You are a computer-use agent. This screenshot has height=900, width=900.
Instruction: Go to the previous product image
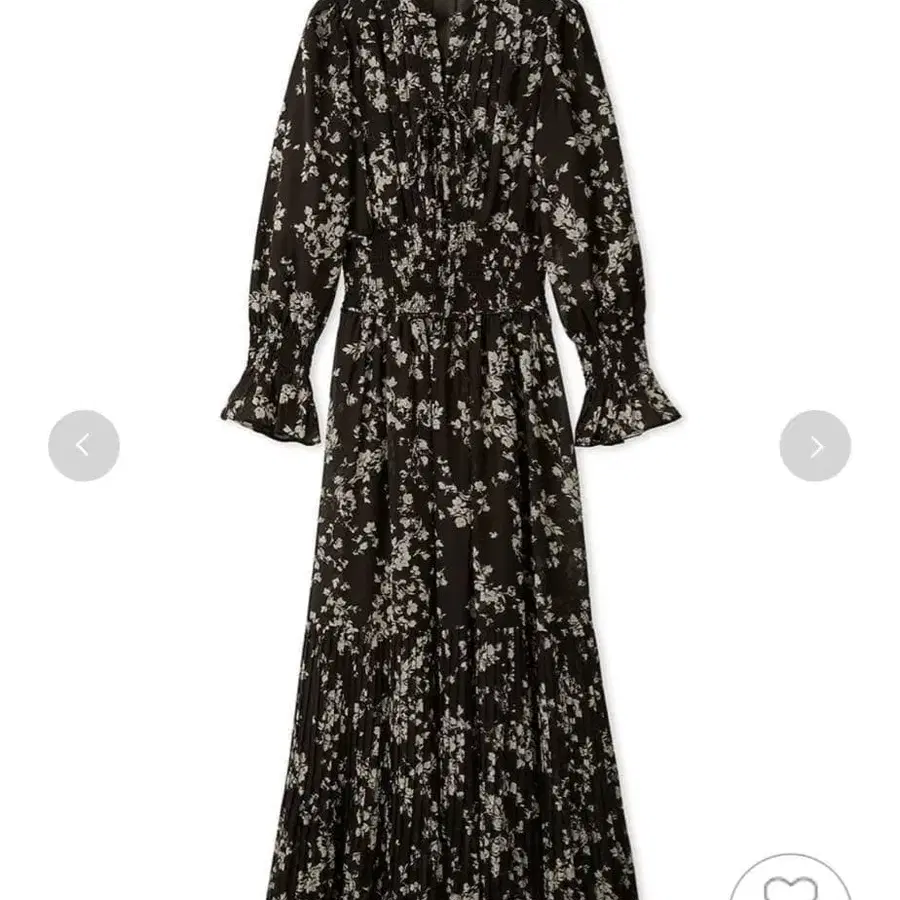84,446
